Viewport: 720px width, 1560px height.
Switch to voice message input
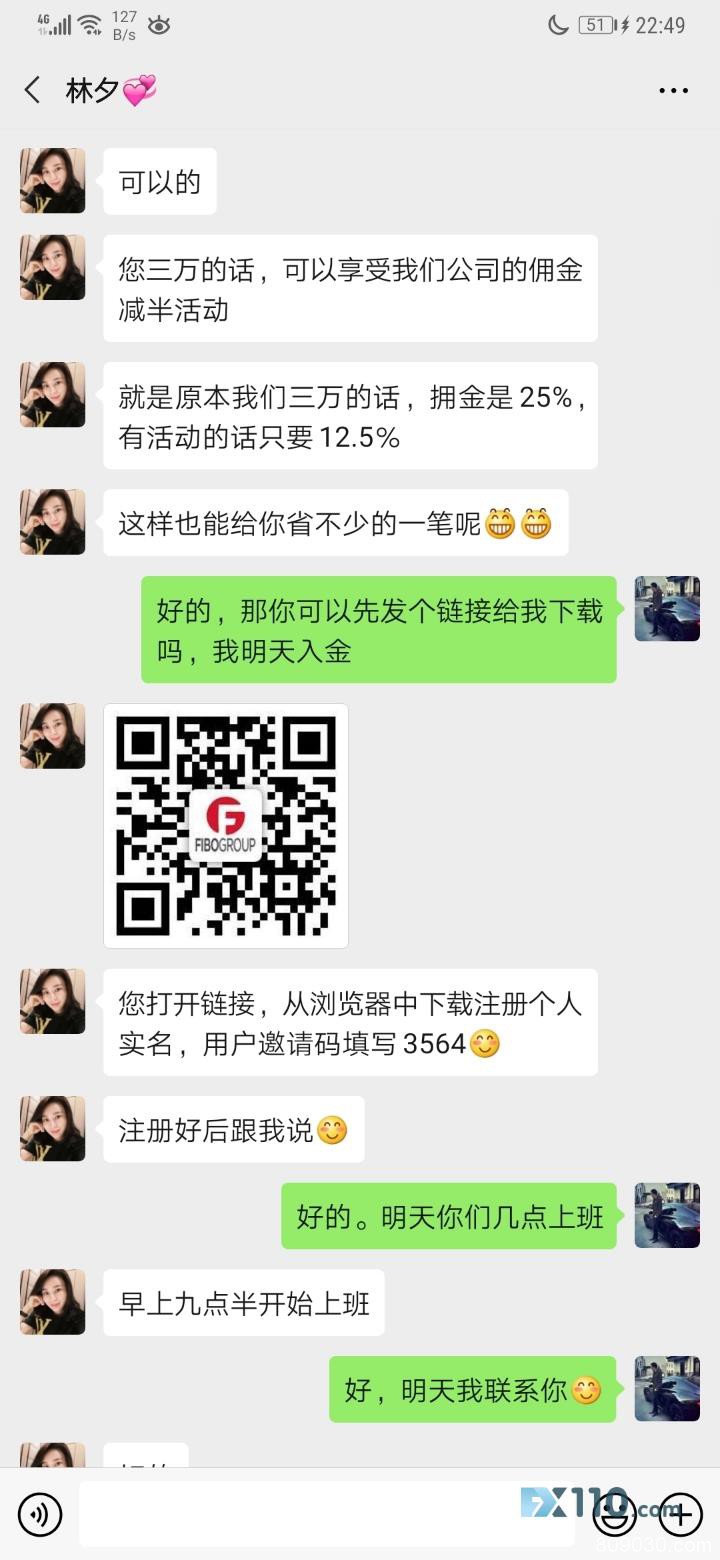[40, 1514]
